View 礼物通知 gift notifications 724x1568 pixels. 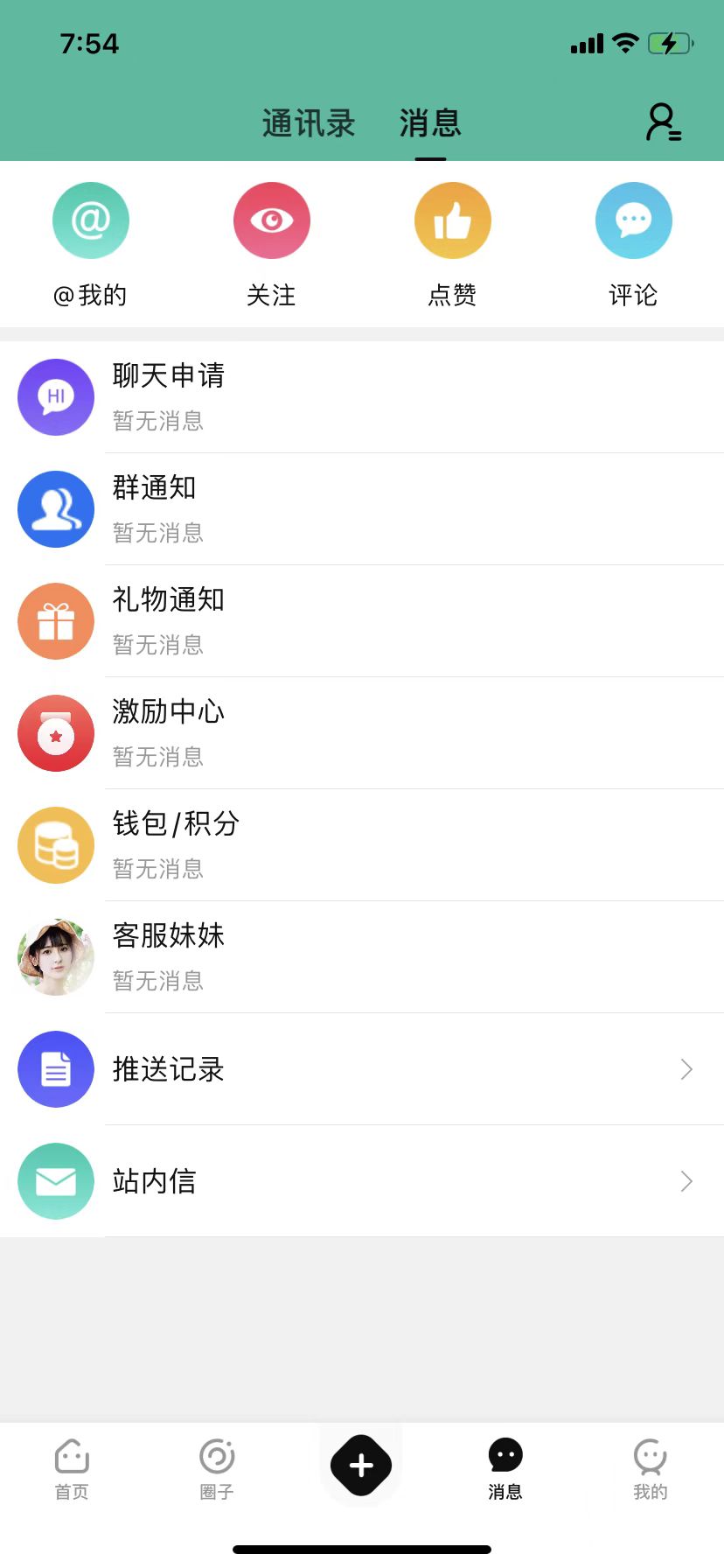coord(362,621)
